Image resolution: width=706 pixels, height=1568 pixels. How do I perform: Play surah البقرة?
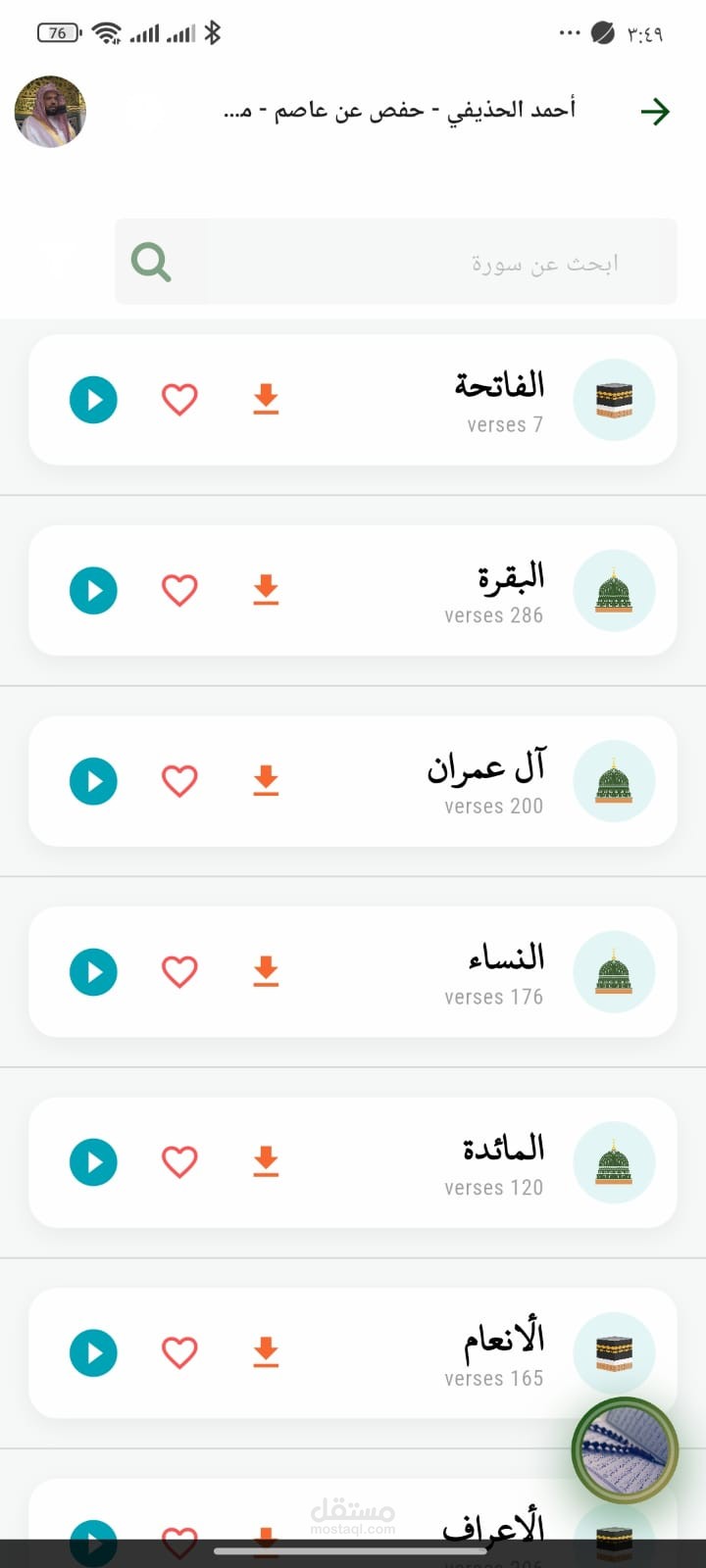[93, 591]
